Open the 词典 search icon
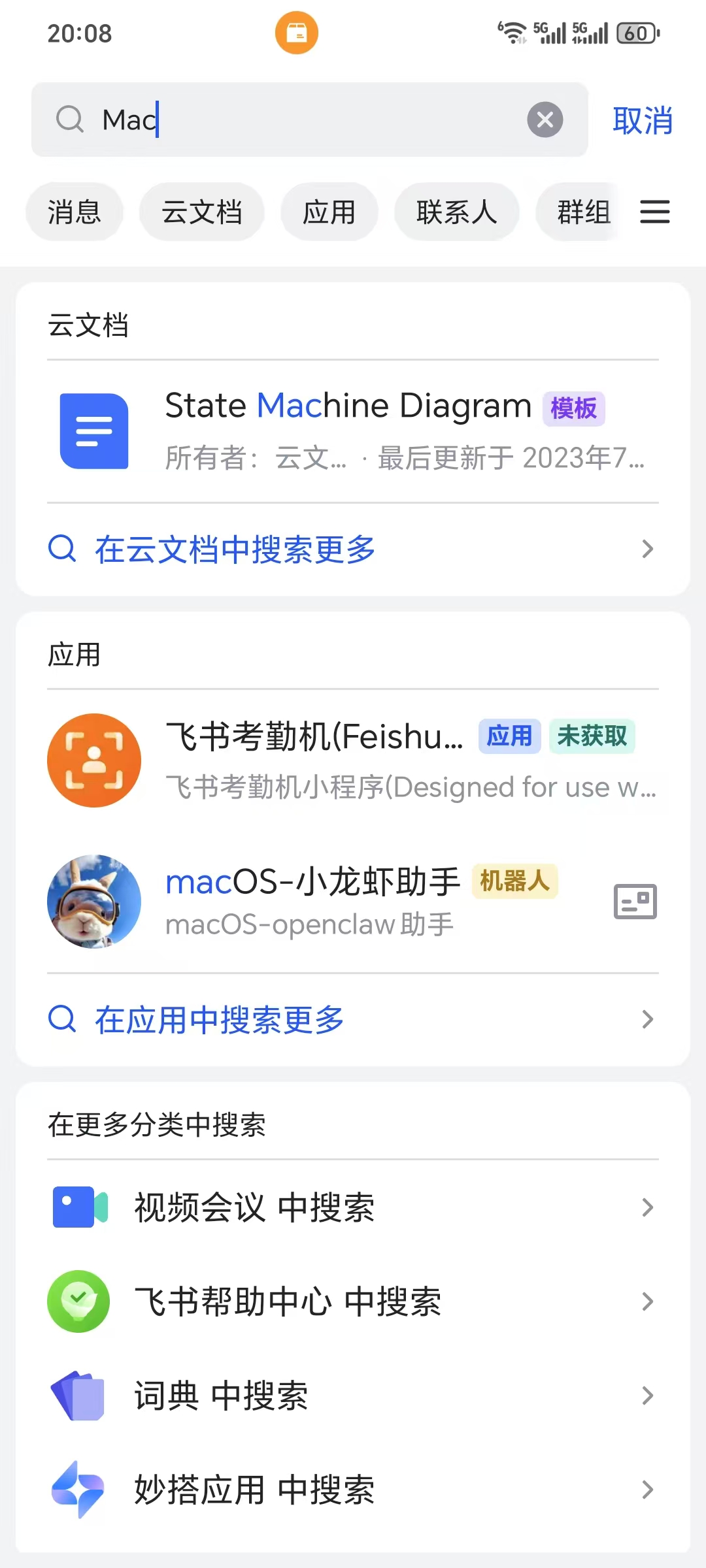The image size is (706, 1568). coord(76,1395)
